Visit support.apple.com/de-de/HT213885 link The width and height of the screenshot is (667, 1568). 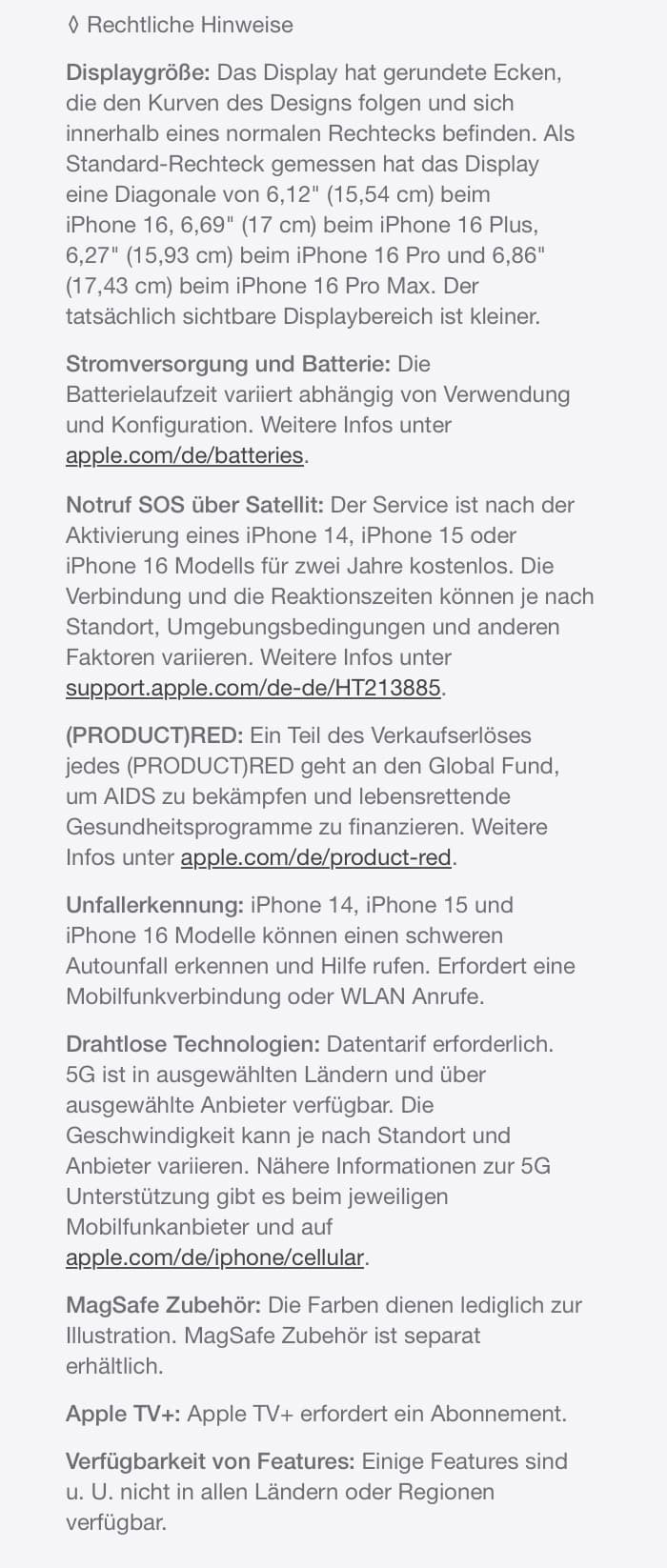253,688
